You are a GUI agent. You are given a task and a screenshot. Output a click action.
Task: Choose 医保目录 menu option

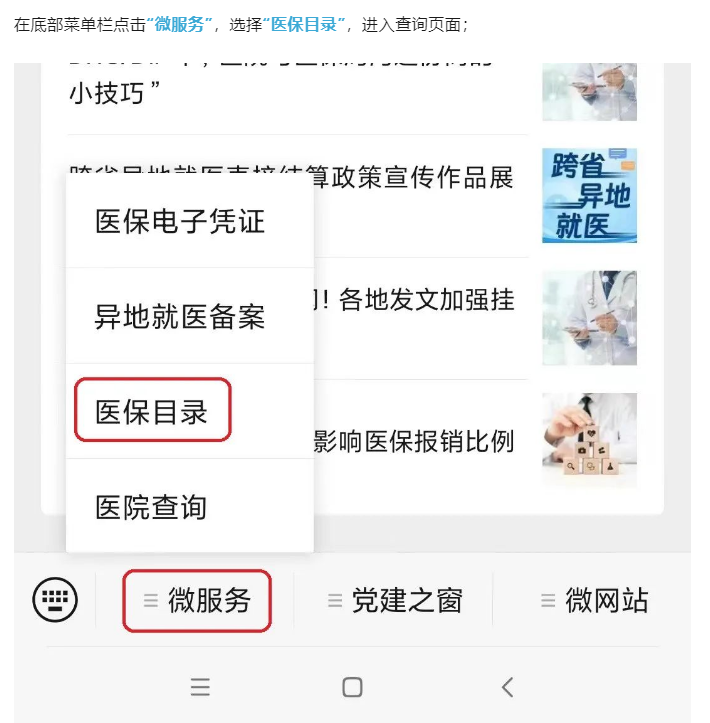pos(152,412)
